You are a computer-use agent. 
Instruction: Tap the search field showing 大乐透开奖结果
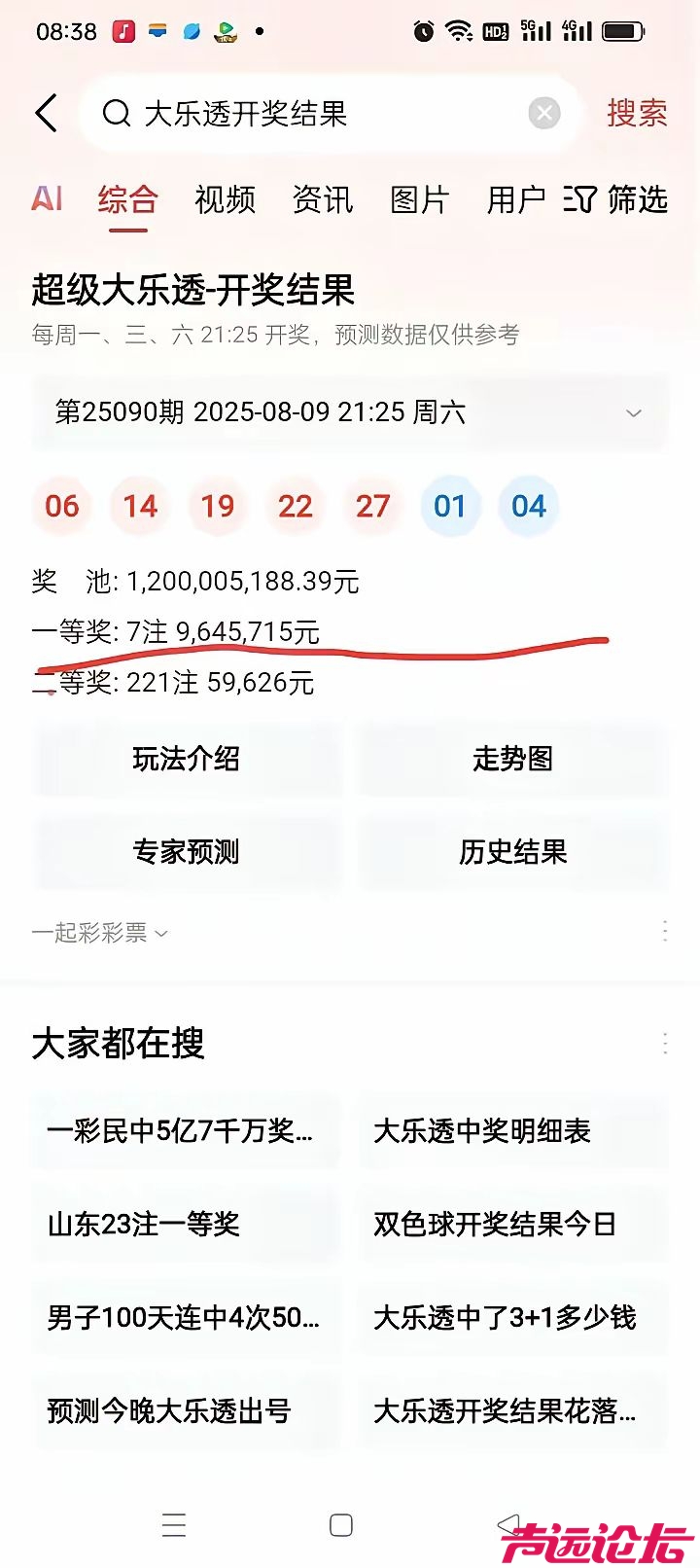[311, 114]
